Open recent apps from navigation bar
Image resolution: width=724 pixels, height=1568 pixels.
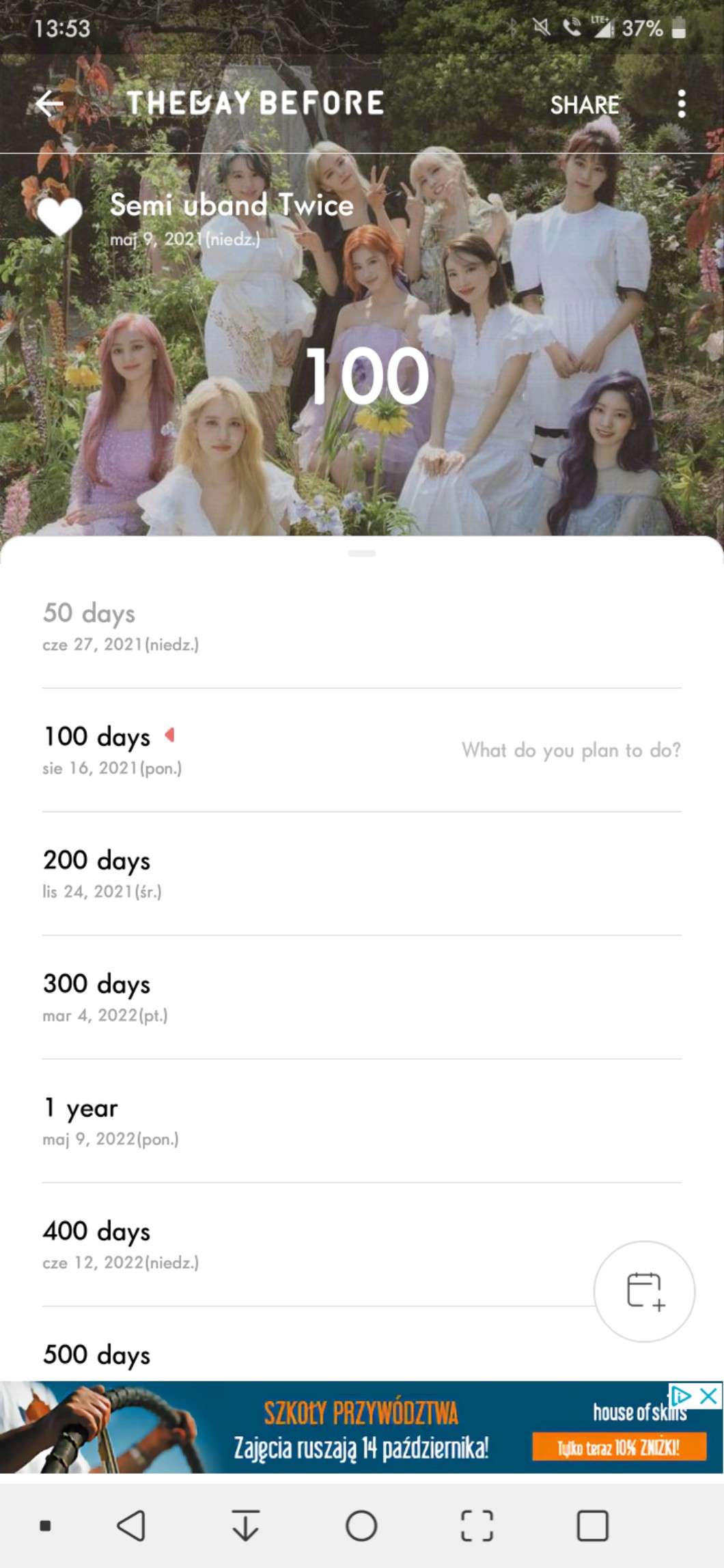(592, 1526)
